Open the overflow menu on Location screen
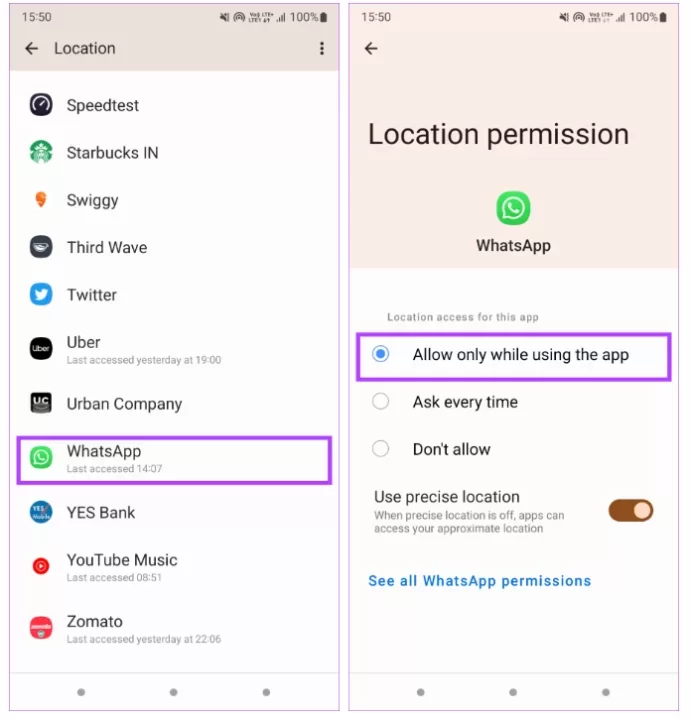Image resolution: width=690 pixels, height=720 pixels. coord(321,48)
